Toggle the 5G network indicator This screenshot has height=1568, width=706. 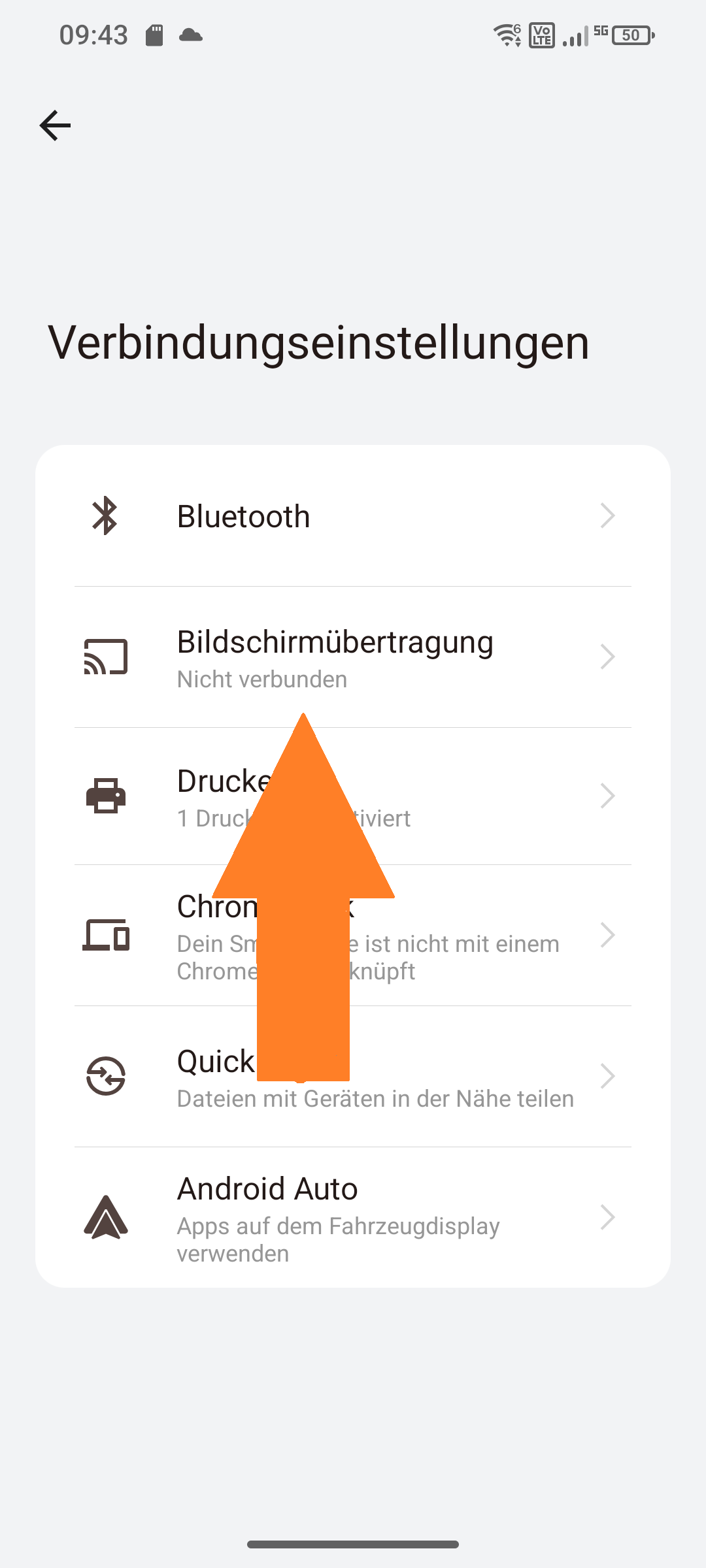coord(601,31)
